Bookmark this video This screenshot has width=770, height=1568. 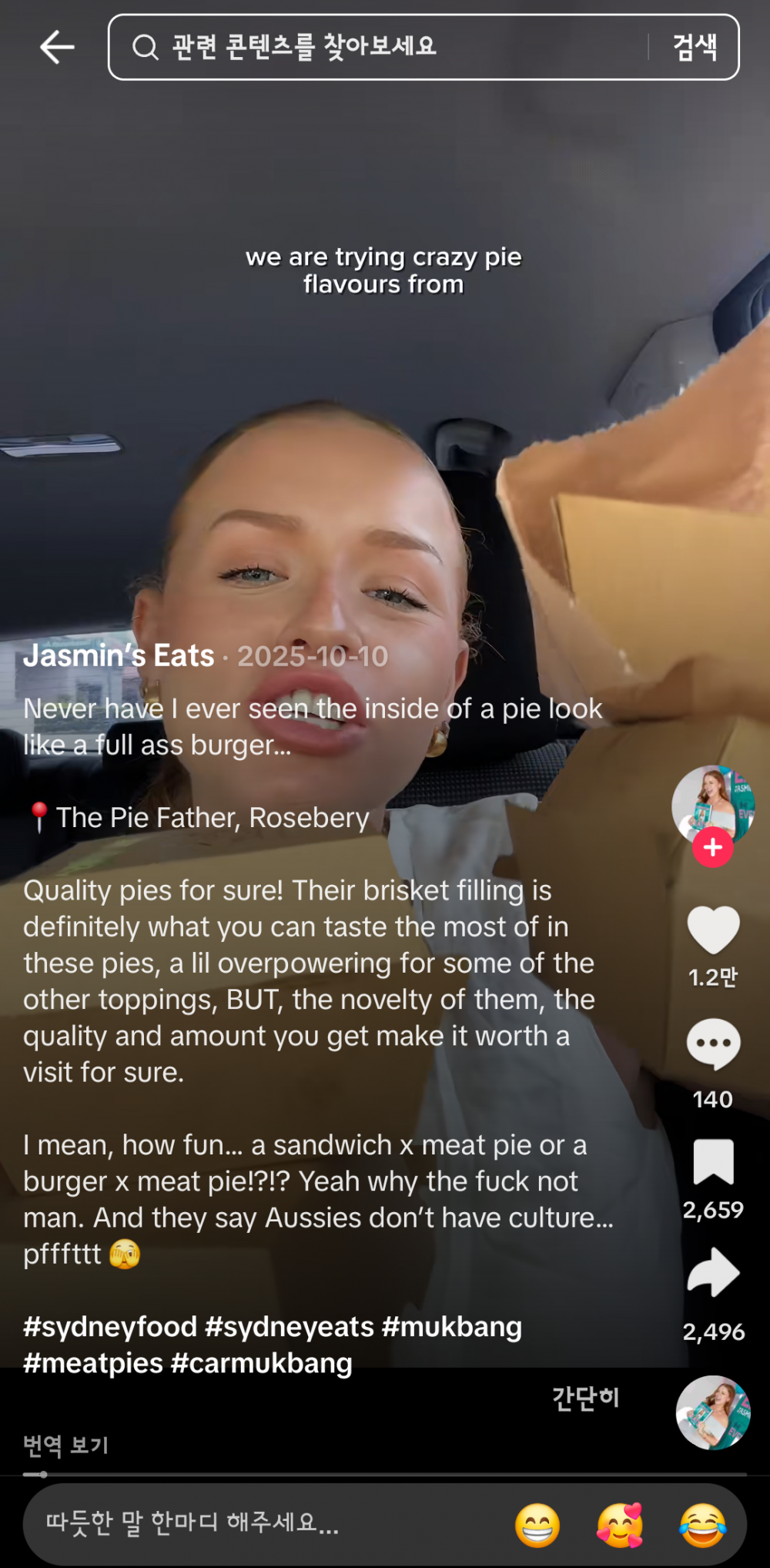pyautogui.click(x=713, y=1161)
